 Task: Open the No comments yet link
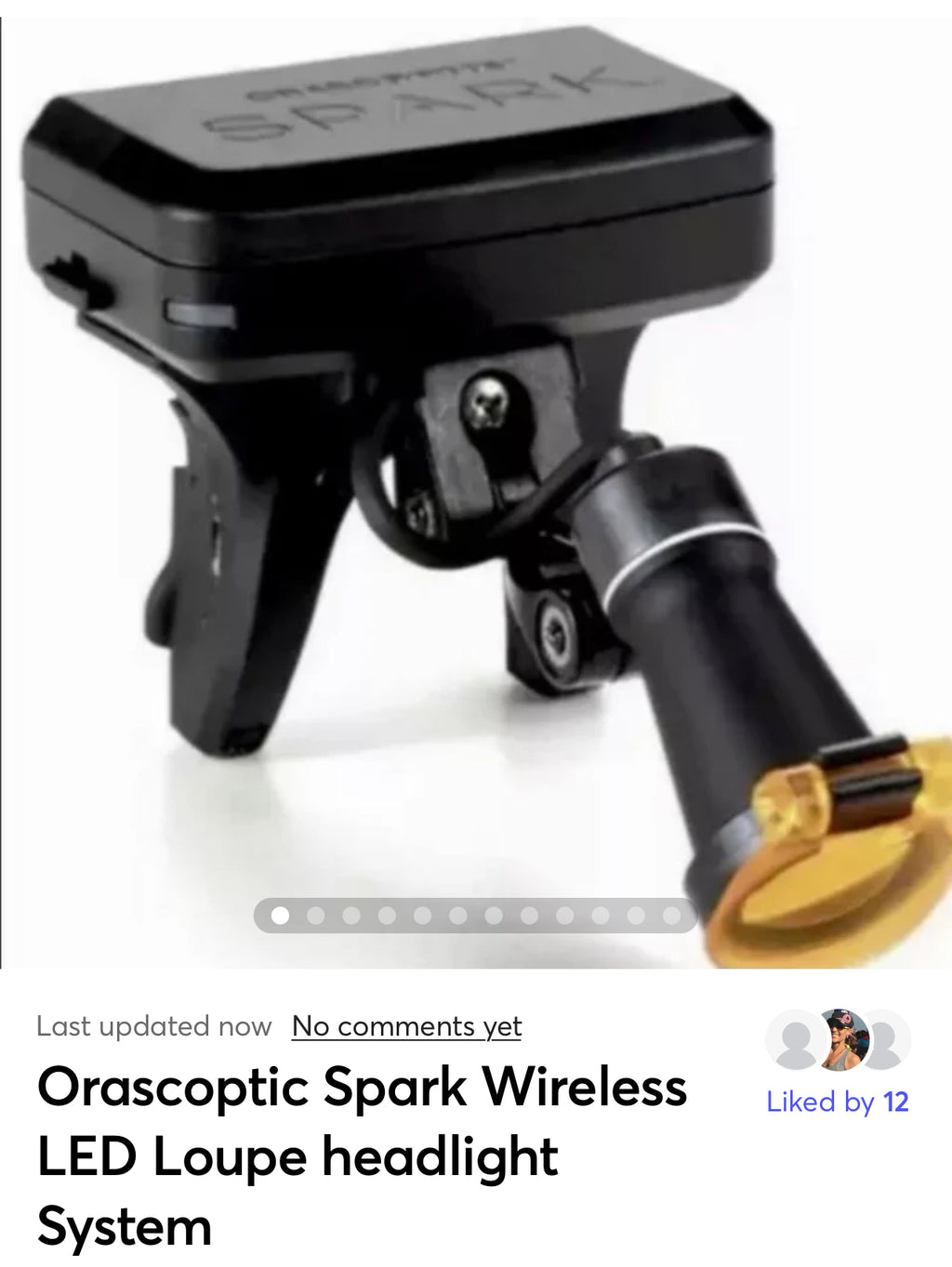pyautogui.click(x=406, y=1026)
